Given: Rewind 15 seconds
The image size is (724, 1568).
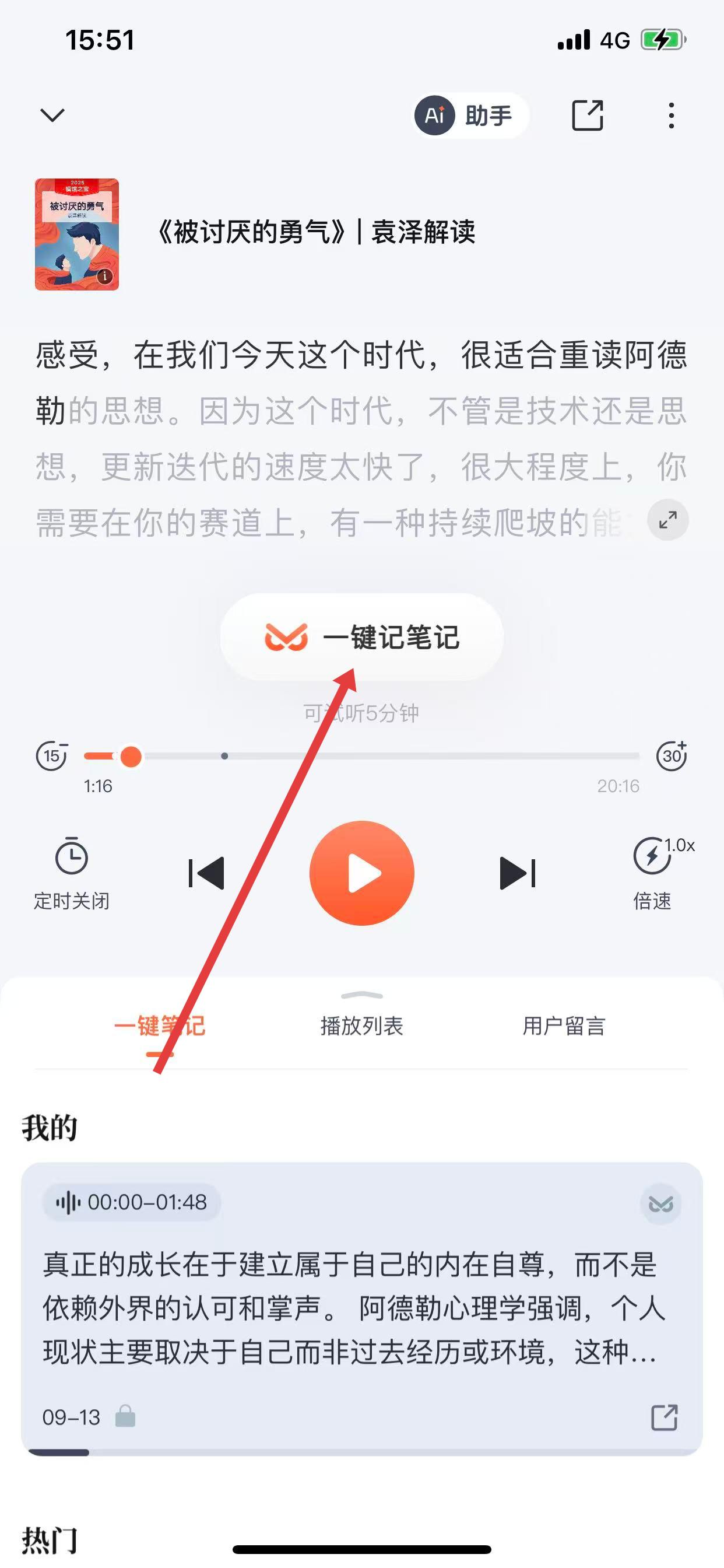Looking at the screenshot, I should (52, 756).
